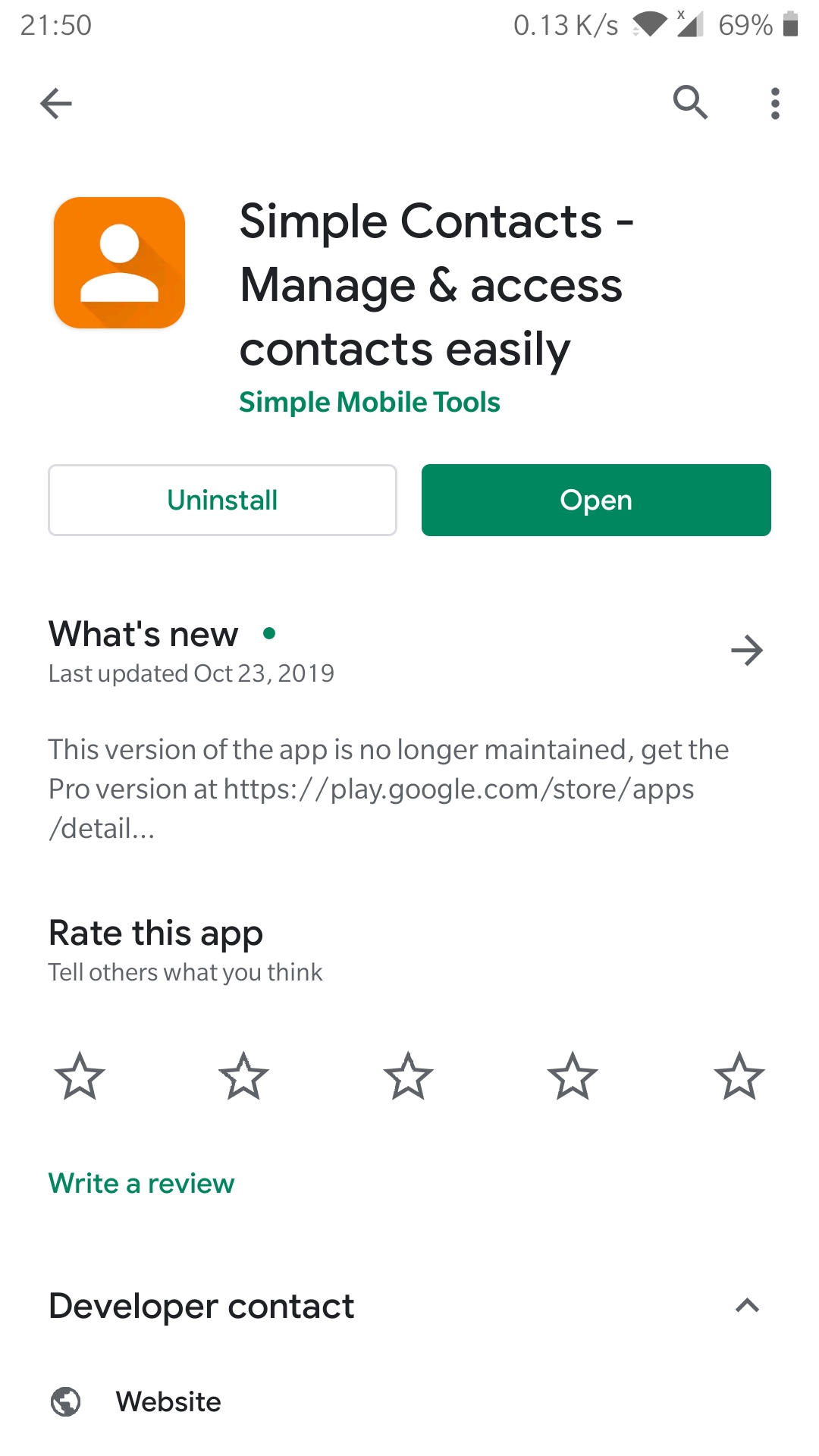Rate the app five stars
Viewport: 819px width, 1456px height.
[x=739, y=1076]
